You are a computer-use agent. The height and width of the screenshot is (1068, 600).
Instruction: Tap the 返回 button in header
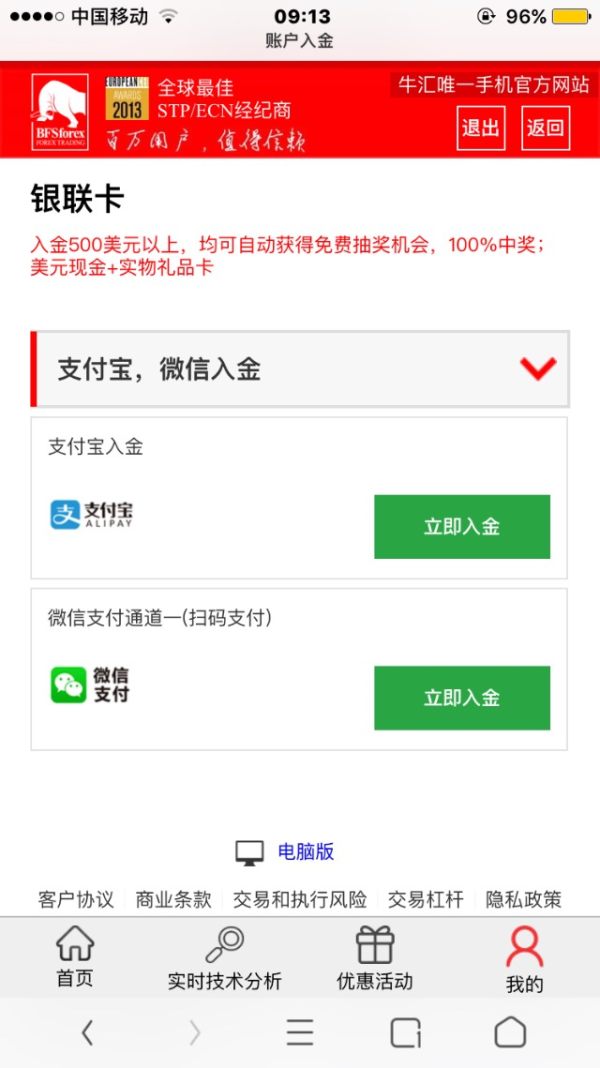coord(546,128)
